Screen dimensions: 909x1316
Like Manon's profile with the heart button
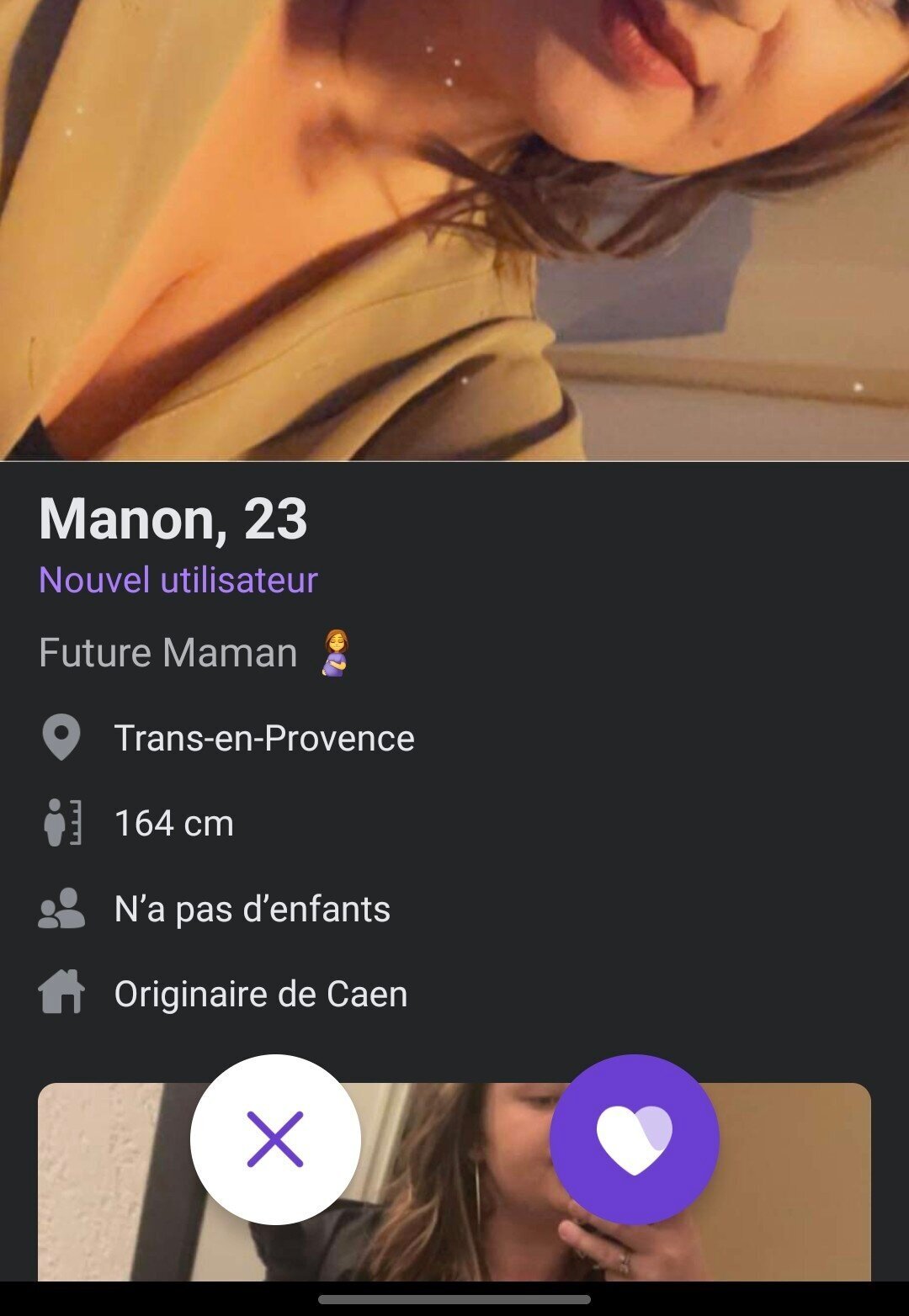tap(635, 1139)
